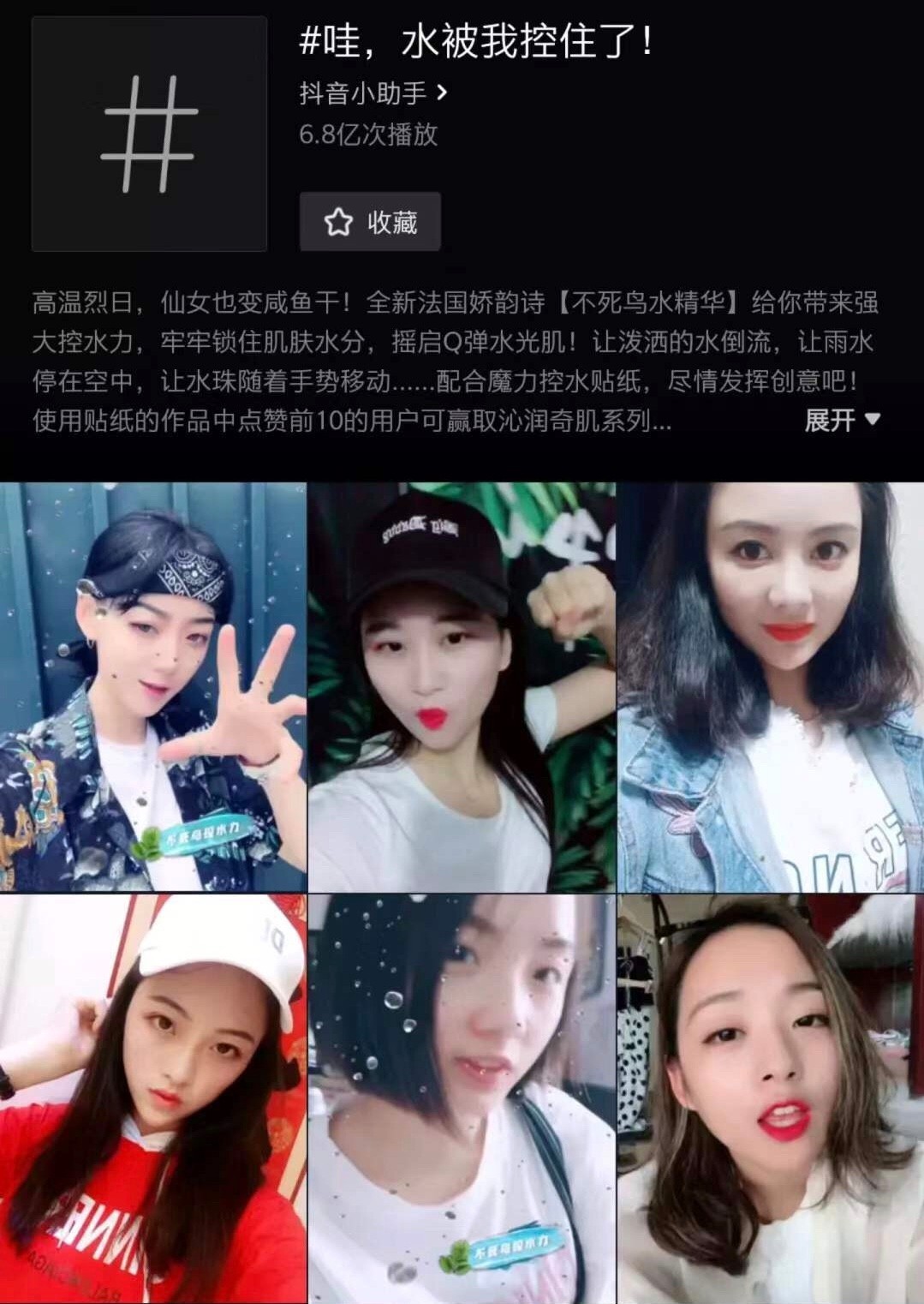924x1304 pixels.
Task: View the white cap and red shirt video
Action: pos(153,1098)
